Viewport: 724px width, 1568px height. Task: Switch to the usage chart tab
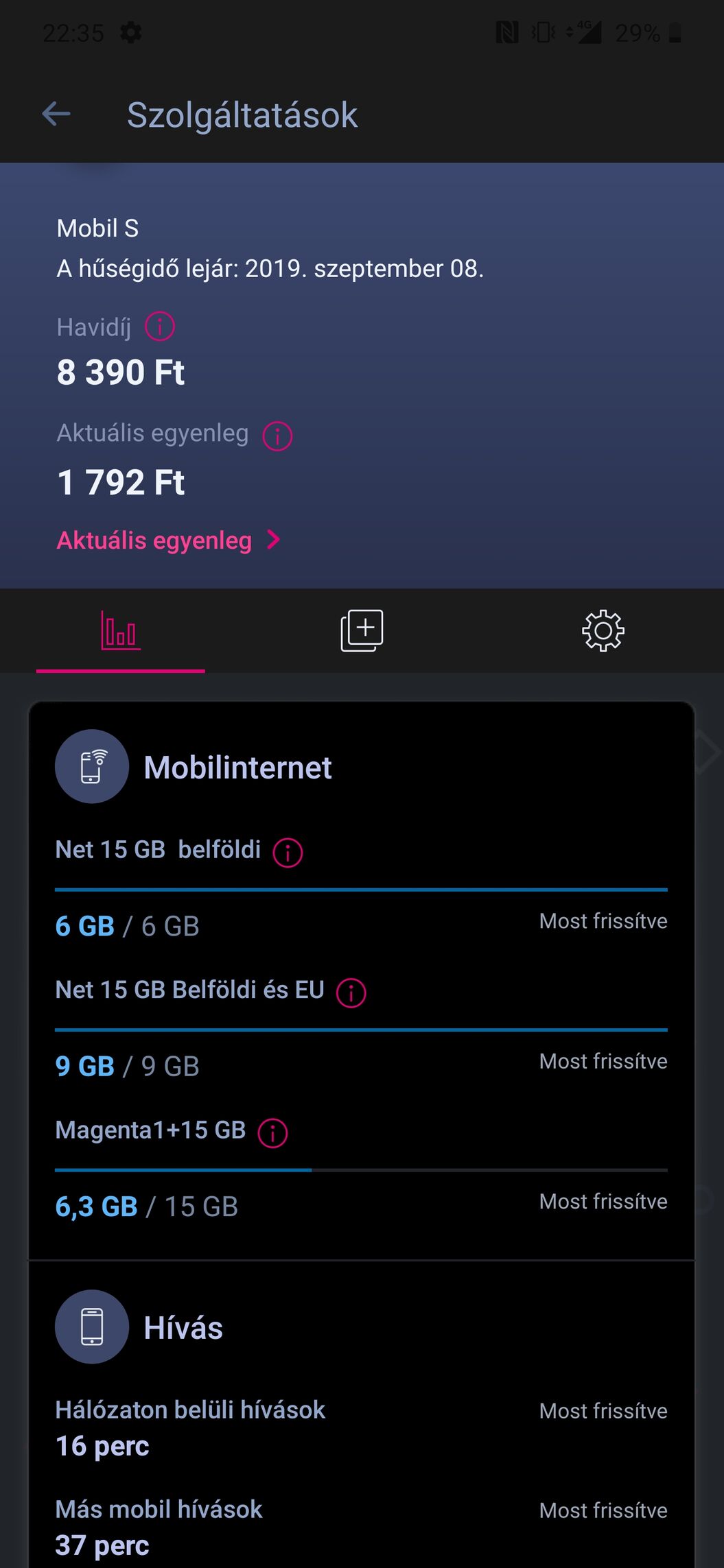tap(121, 630)
